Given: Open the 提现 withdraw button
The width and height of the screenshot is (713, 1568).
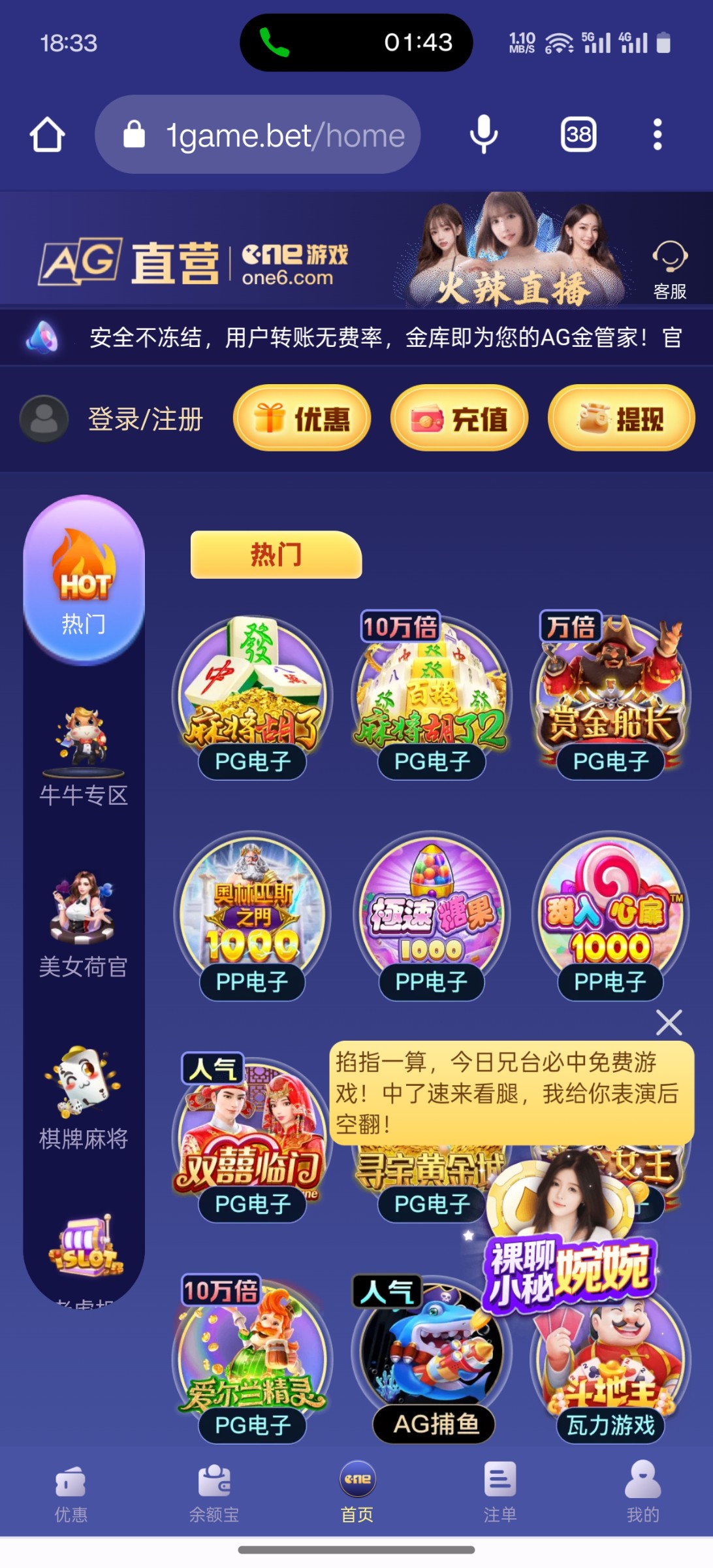Looking at the screenshot, I should point(621,418).
